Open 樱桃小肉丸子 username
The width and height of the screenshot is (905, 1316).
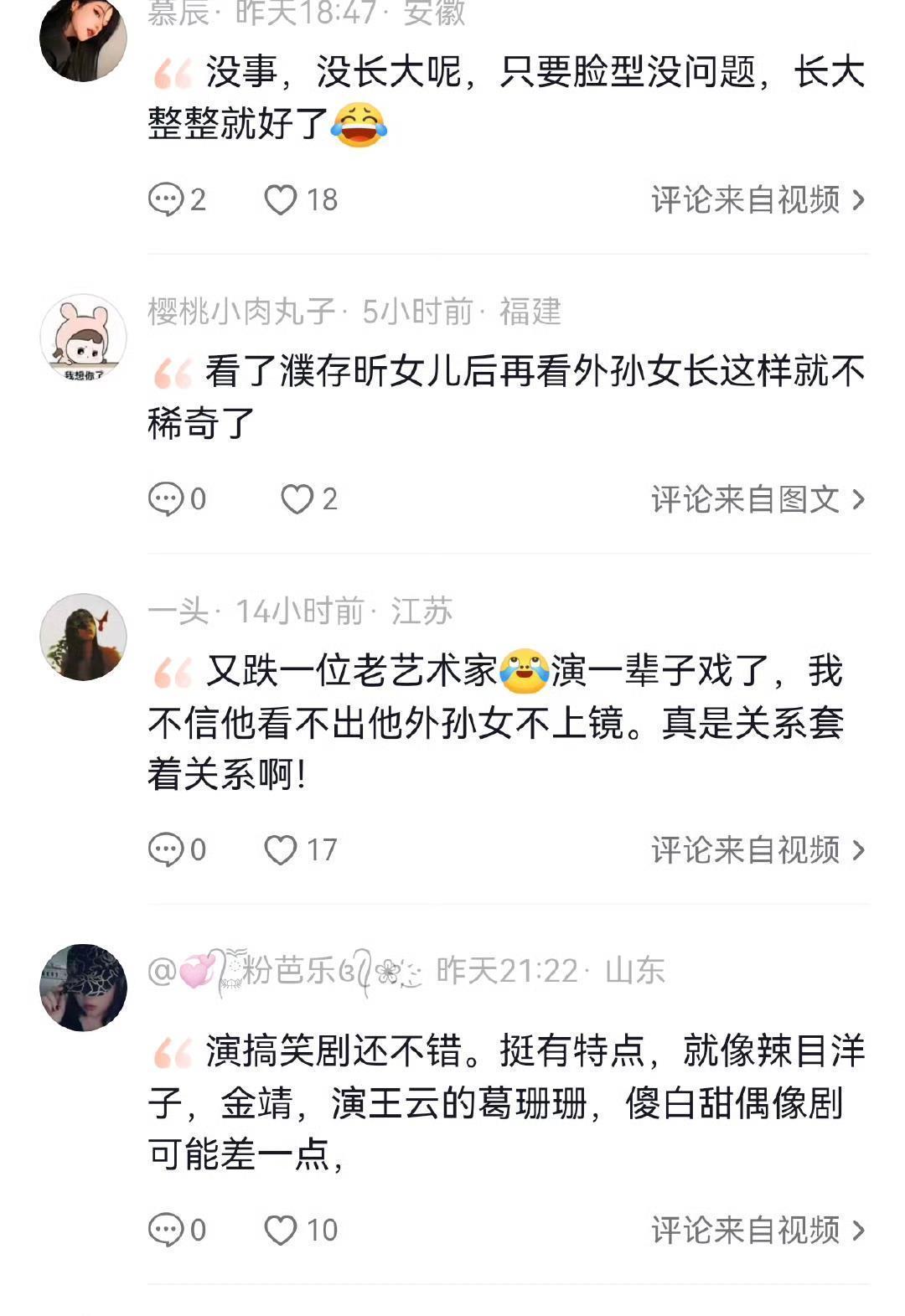[241, 312]
